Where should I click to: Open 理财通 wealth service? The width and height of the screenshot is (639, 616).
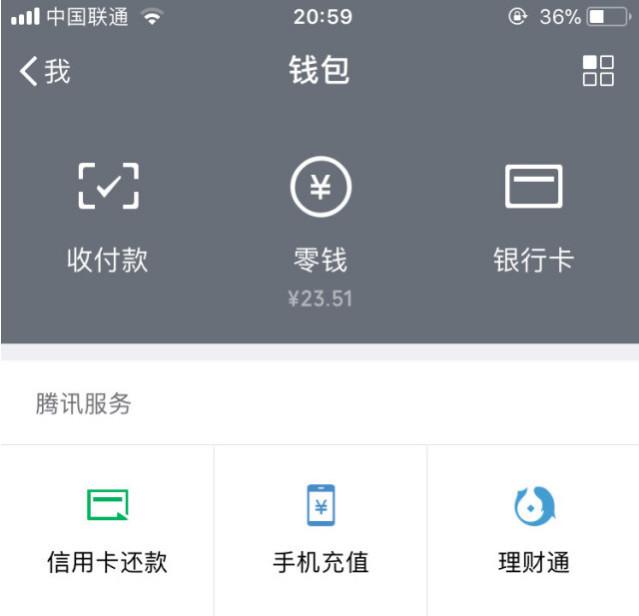pyautogui.click(x=534, y=530)
